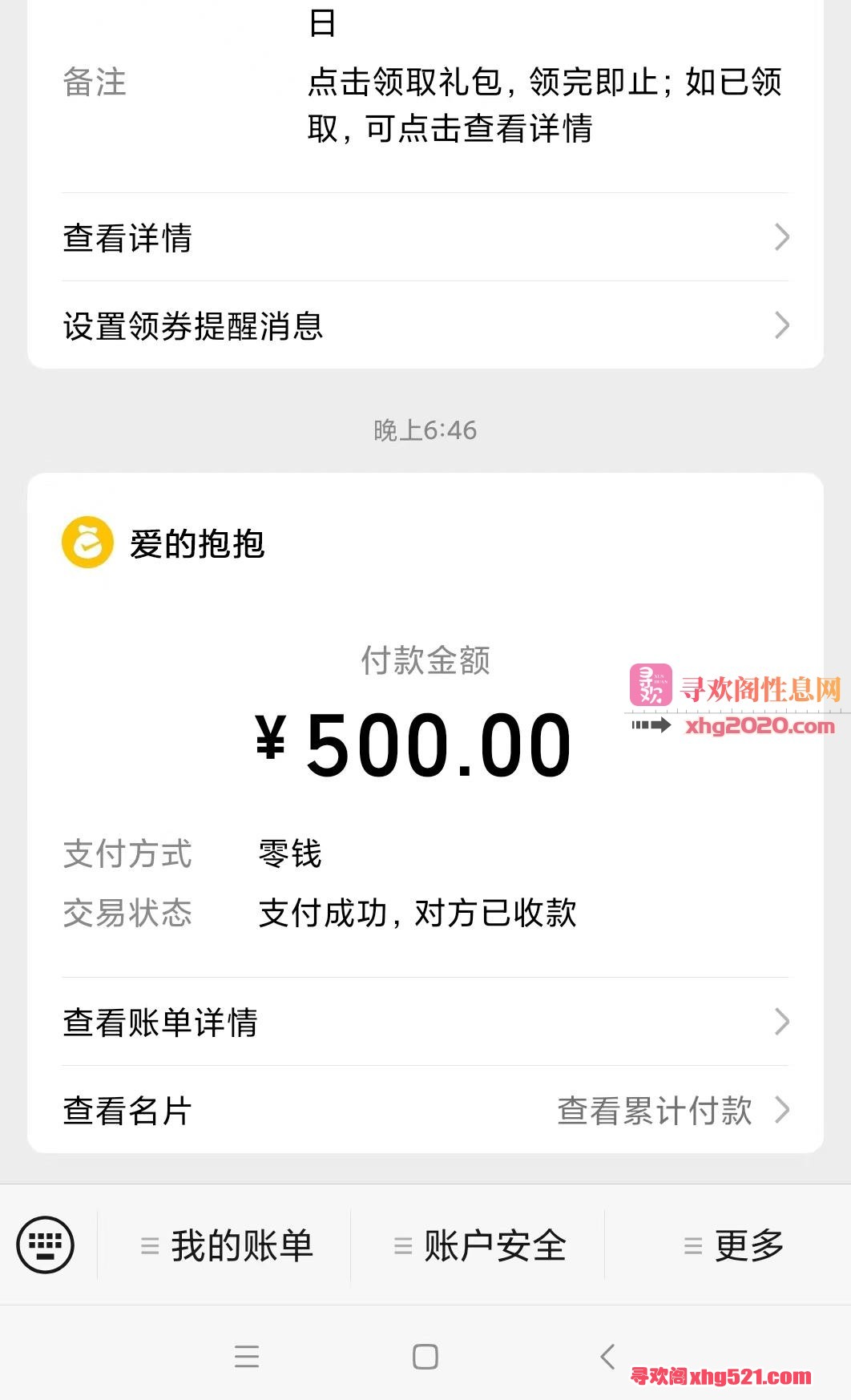Tap 查看名片 to view the payee card
This screenshot has height=1400, width=851.
(x=127, y=1111)
